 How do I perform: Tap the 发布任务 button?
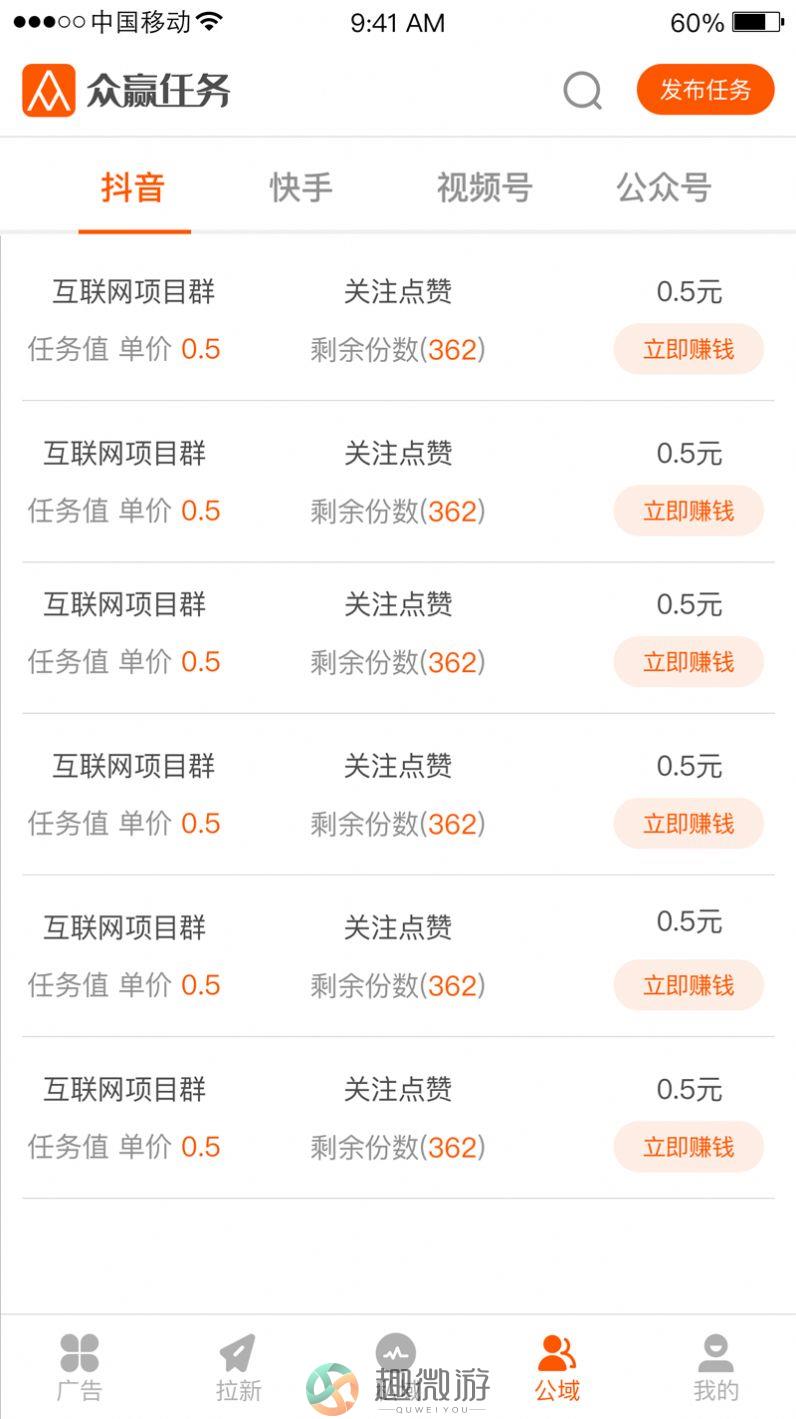[x=705, y=90]
